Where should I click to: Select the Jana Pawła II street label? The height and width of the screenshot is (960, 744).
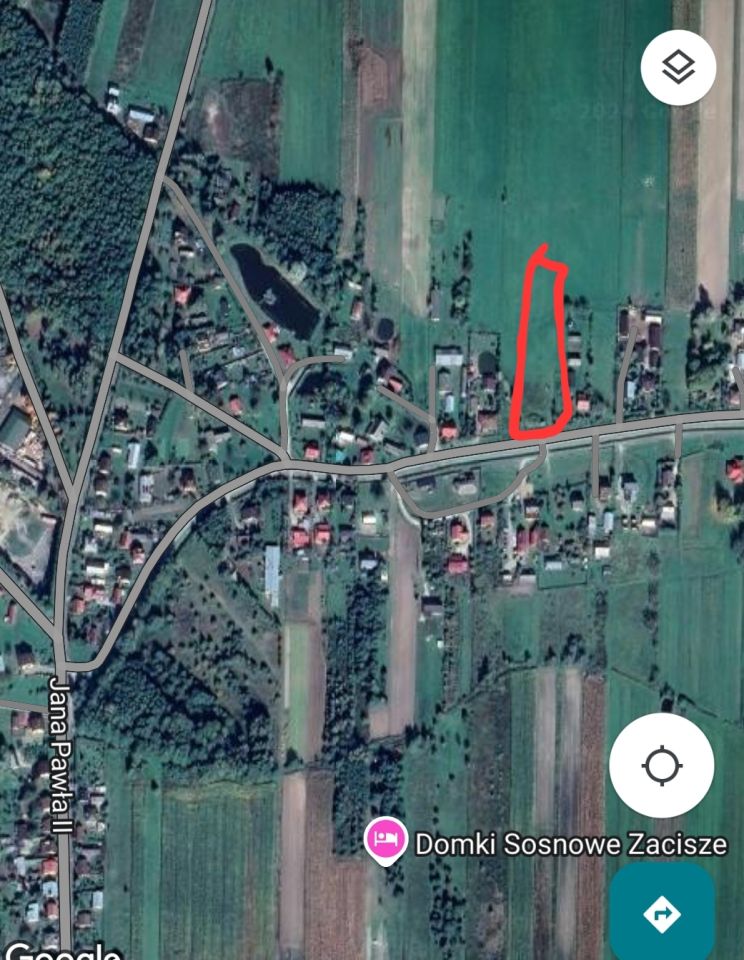[57, 755]
